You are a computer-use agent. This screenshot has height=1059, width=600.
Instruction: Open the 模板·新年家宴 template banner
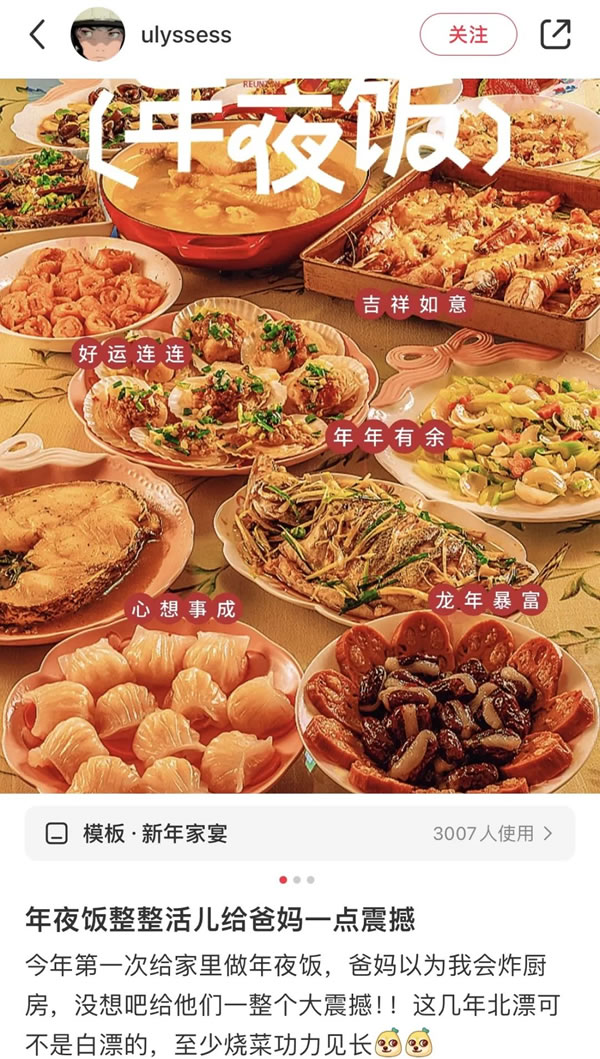[x=300, y=833]
